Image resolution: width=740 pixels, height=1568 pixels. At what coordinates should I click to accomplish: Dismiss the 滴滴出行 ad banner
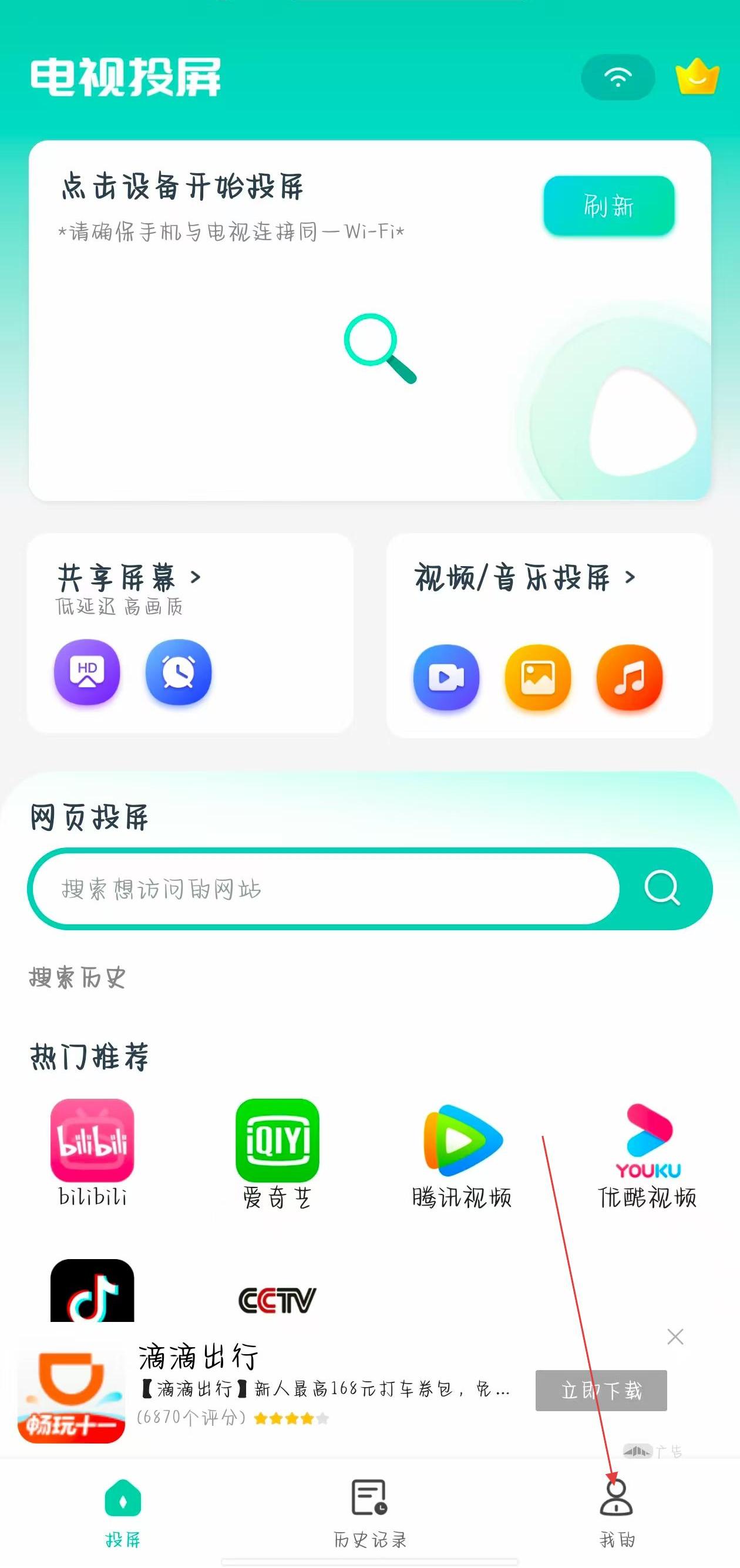click(675, 1337)
